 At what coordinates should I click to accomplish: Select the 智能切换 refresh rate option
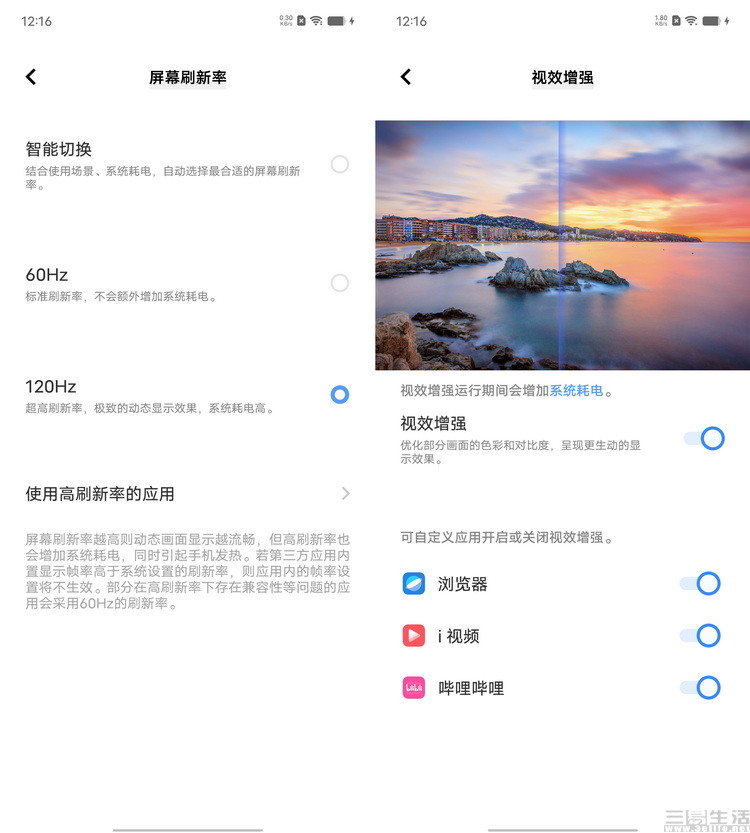coord(340,164)
